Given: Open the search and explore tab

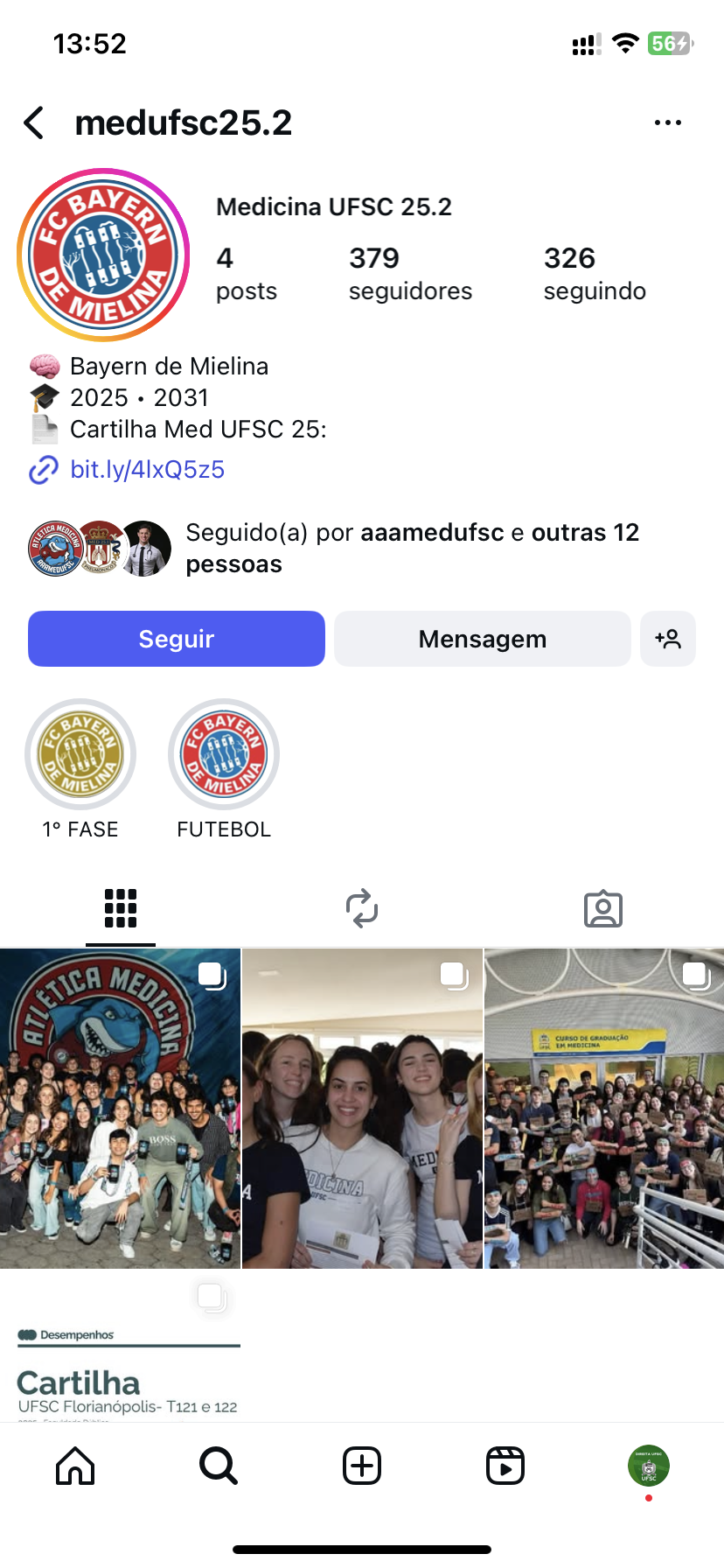Looking at the screenshot, I should coord(219,1466).
